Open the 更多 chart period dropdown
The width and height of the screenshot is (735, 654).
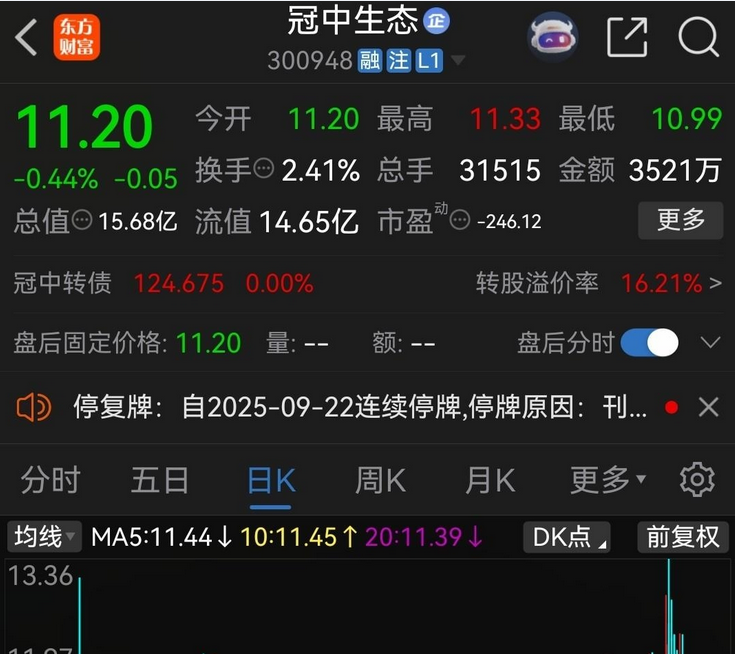tap(607, 480)
